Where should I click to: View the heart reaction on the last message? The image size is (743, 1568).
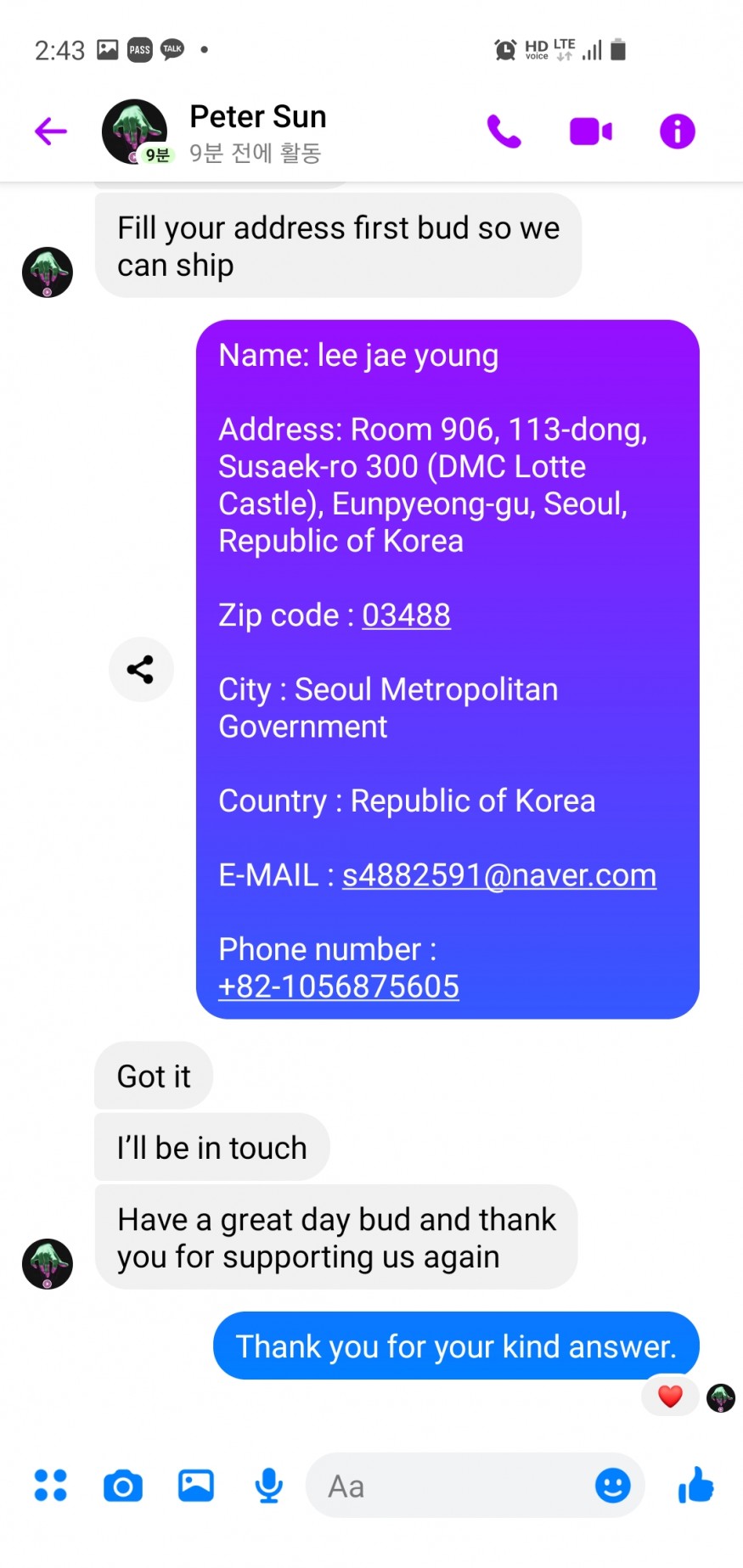(670, 1396)
